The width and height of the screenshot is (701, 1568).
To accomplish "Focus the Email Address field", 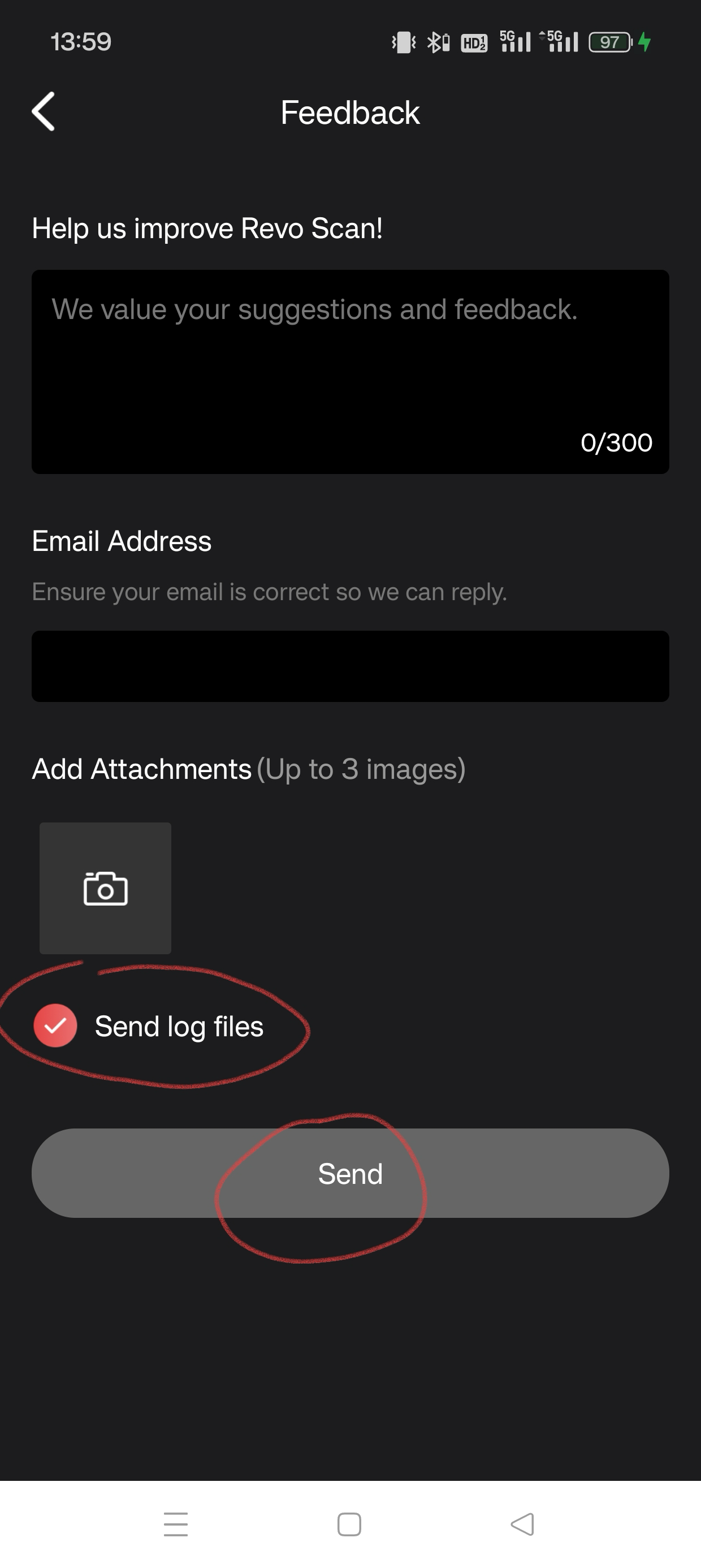I will click(350, 666).
